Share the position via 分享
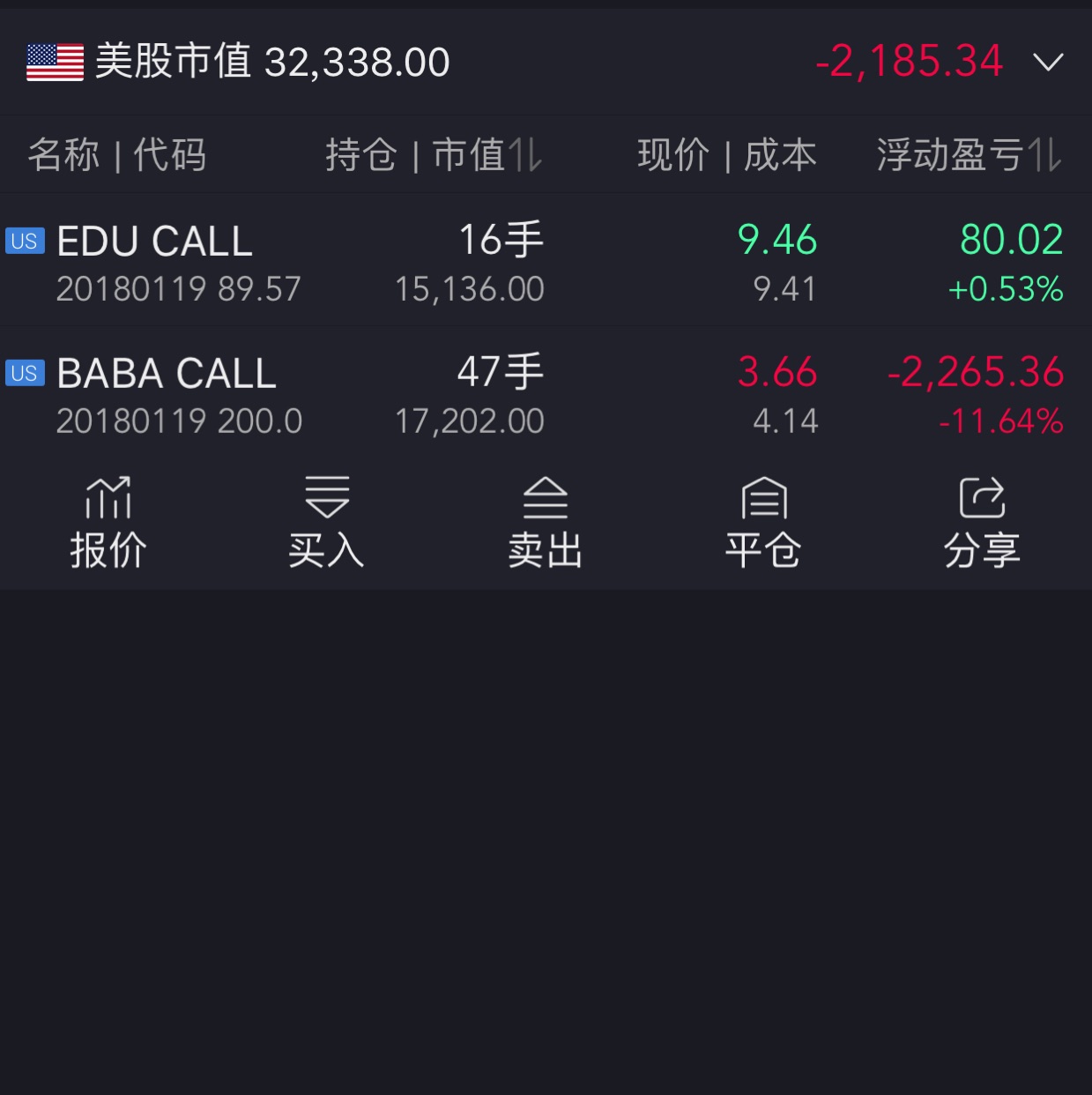 (982, 523)
